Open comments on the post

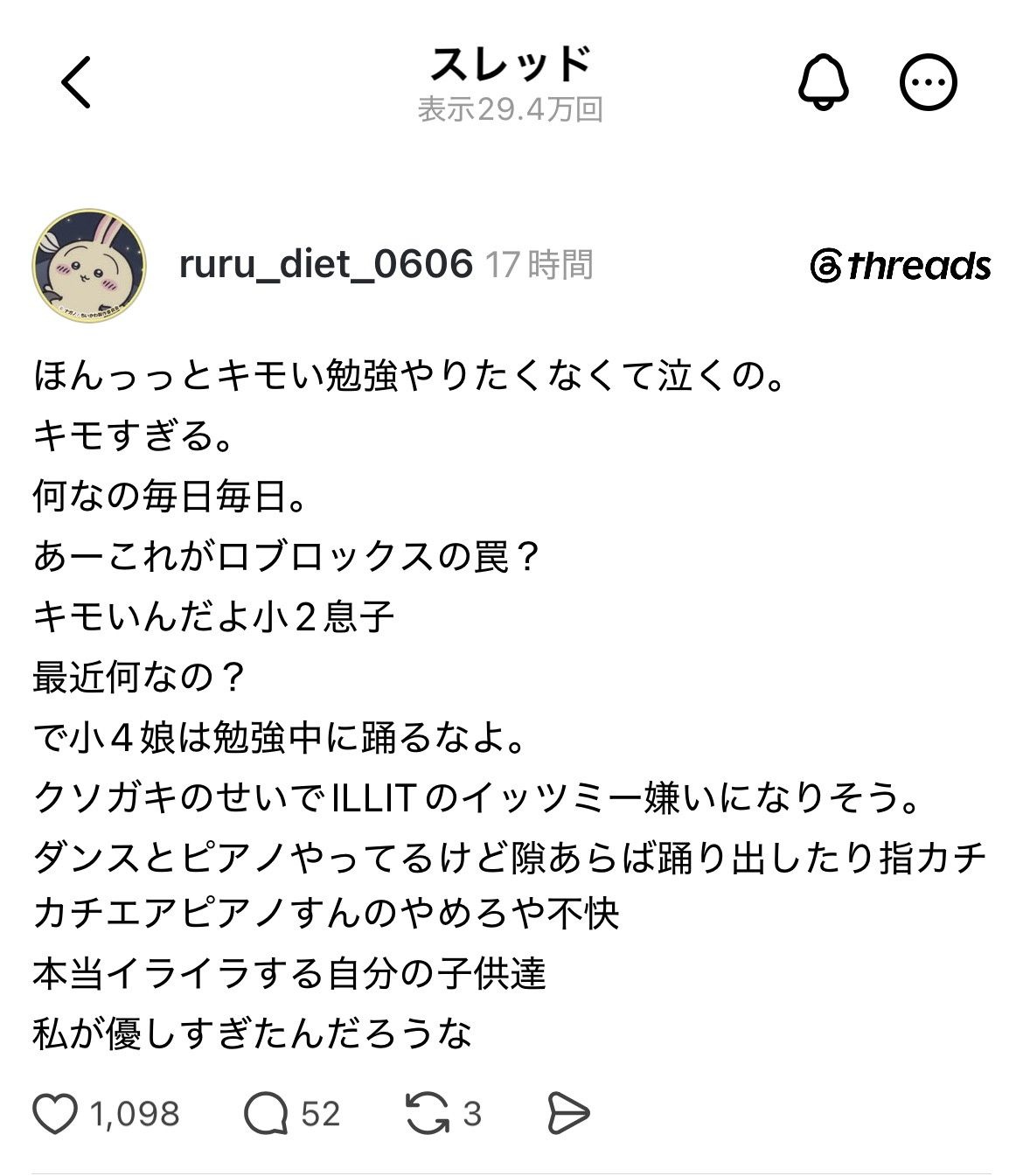[x=266, y=1113]
